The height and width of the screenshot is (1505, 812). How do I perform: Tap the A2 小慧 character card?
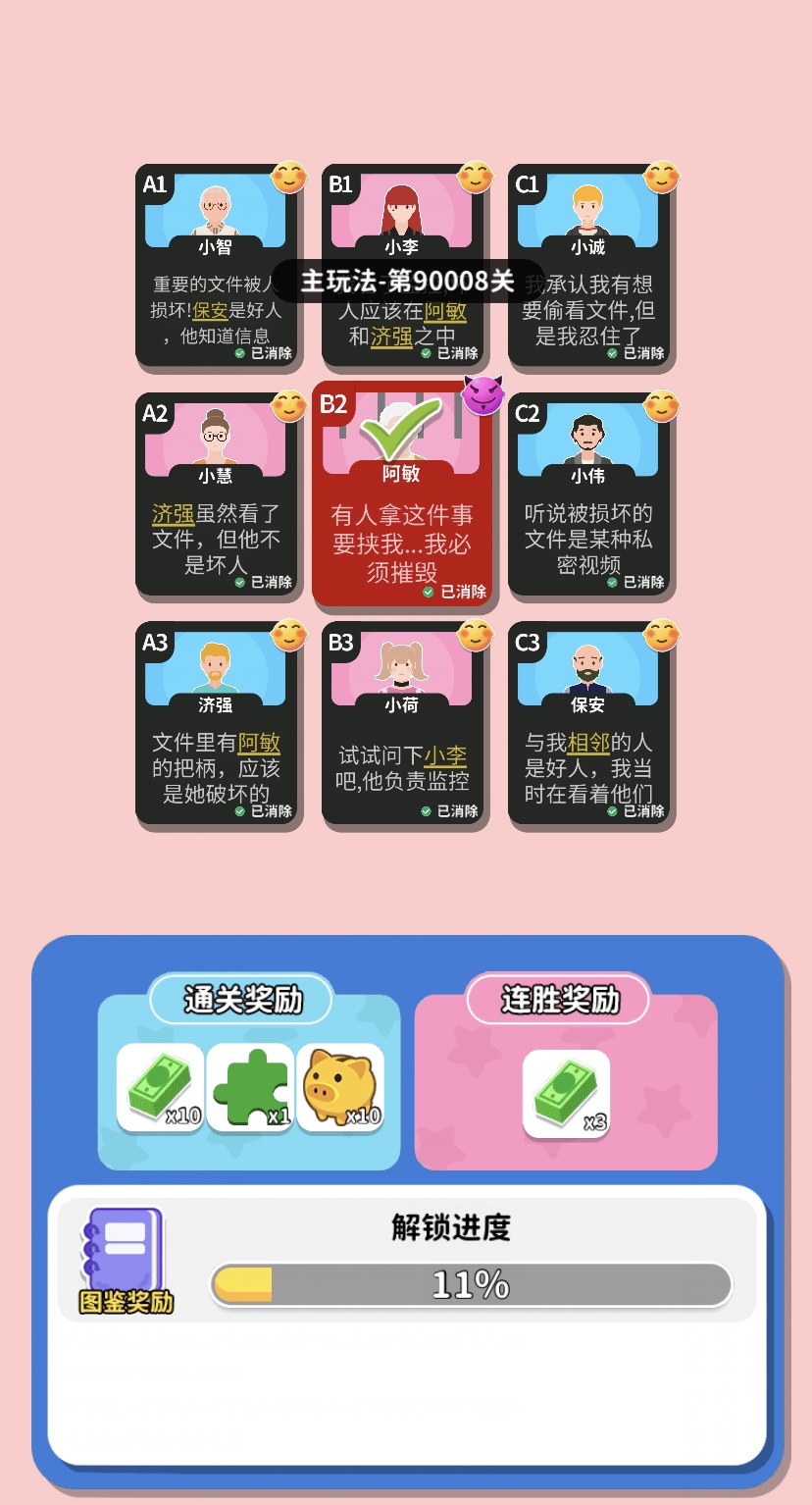click(216, 495)
